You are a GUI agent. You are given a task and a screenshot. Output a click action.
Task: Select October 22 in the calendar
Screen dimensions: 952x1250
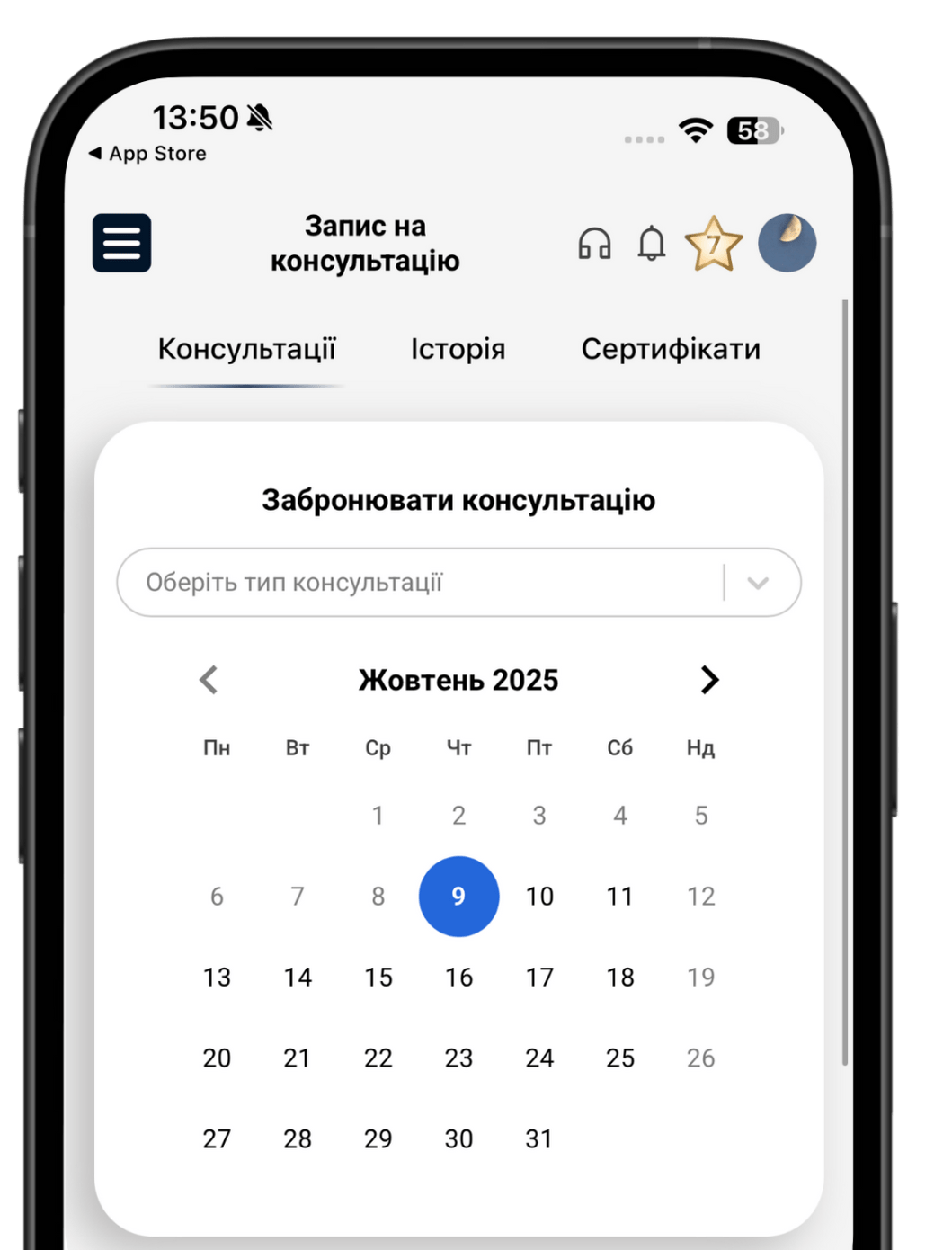coord(378,1058)
